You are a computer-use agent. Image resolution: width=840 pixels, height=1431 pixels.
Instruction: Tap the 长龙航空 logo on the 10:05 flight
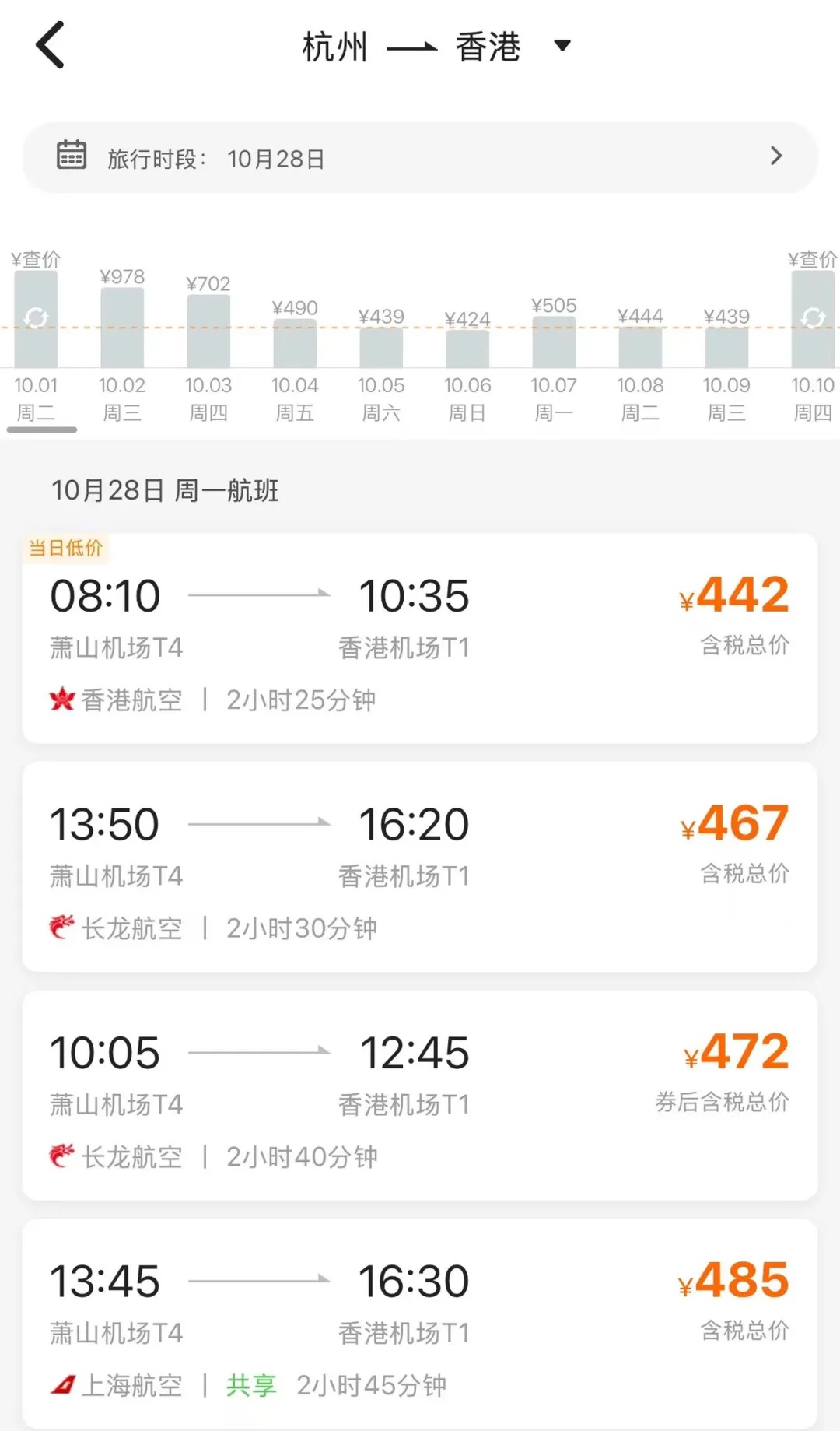coord(61,1156)
